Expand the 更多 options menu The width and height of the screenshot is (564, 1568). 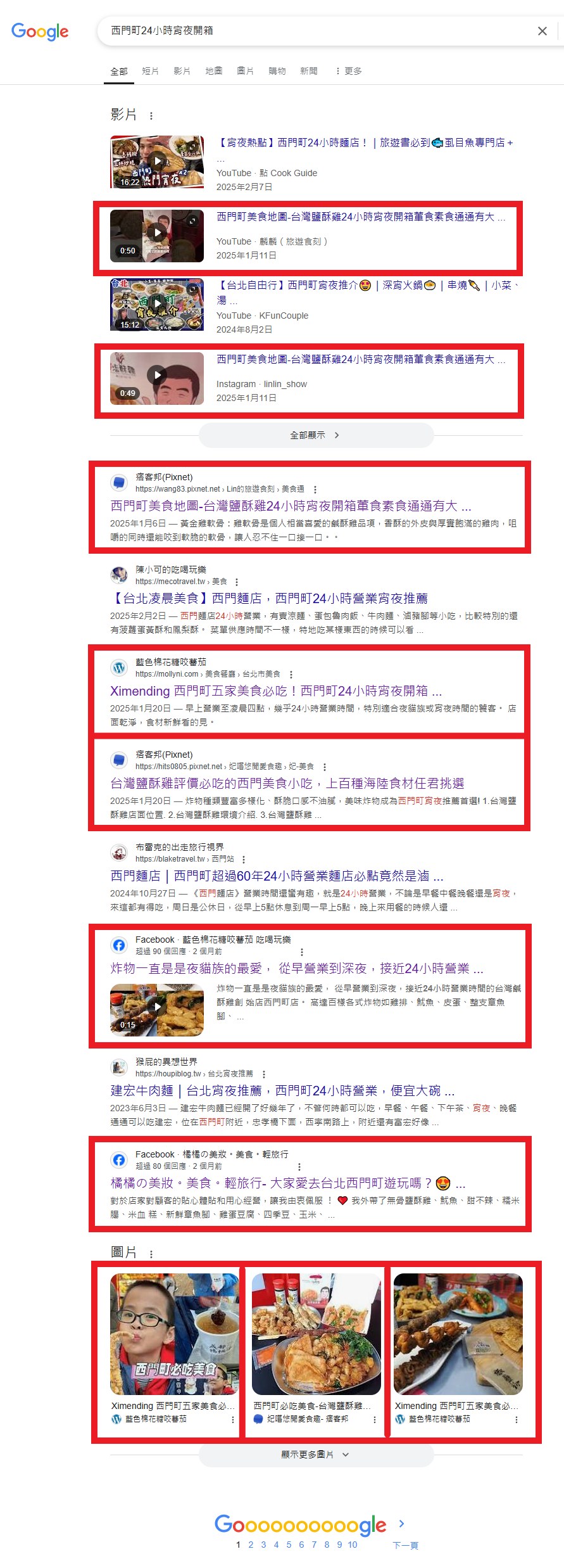(x=349, y=71)
